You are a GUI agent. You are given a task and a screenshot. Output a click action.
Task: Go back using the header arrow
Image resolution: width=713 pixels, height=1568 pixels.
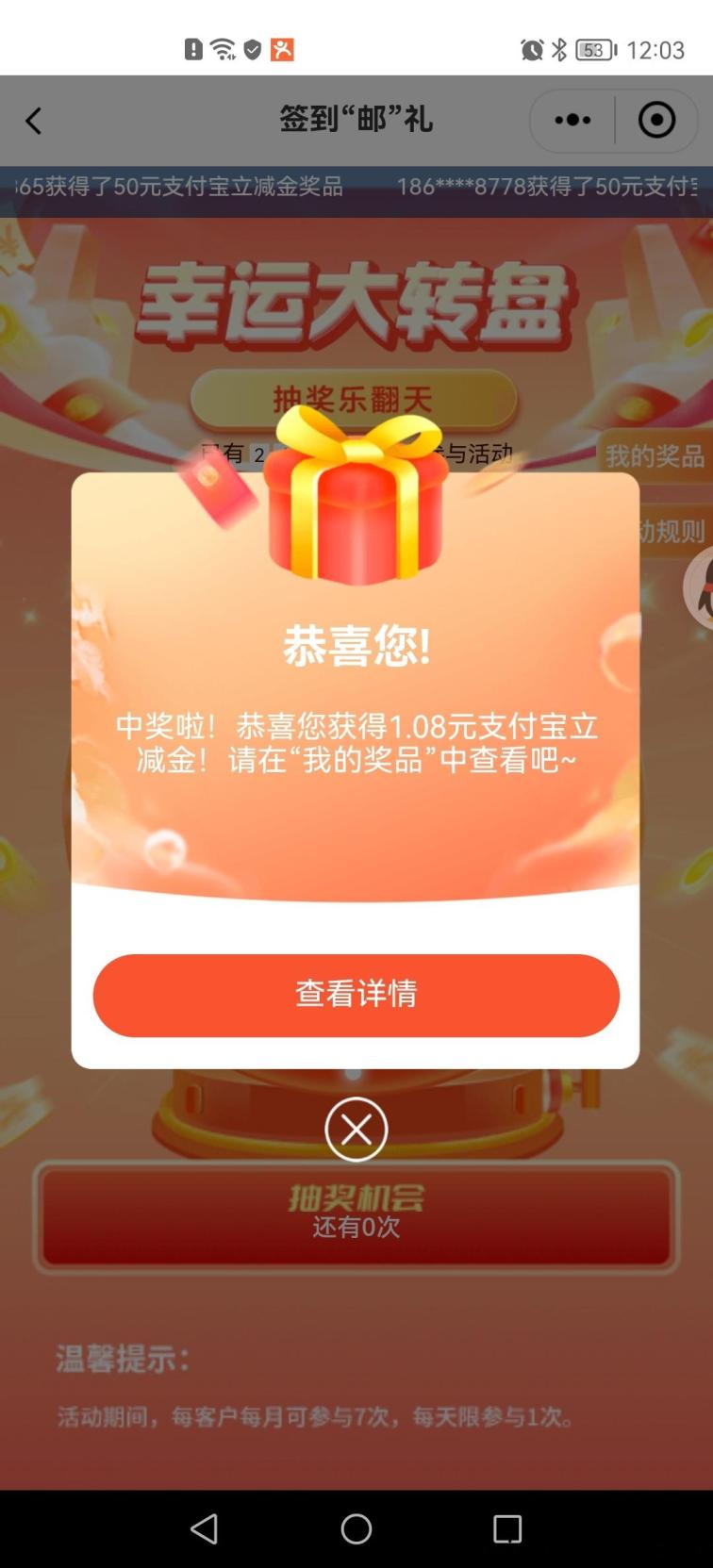tap(34, 121)
